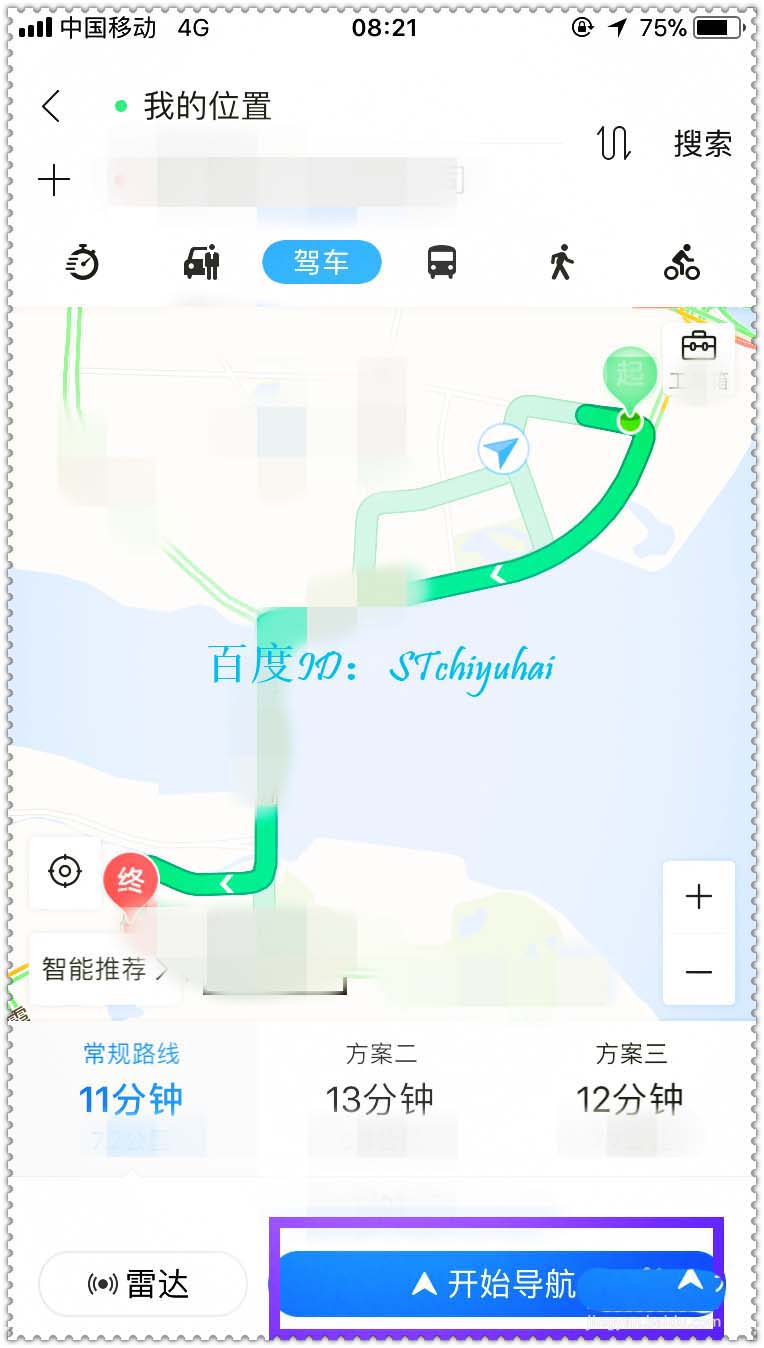The width and height of the screenshot is (764, 1348).
Task: Swap the start and destination points
Action: click(x=614, y=143)
